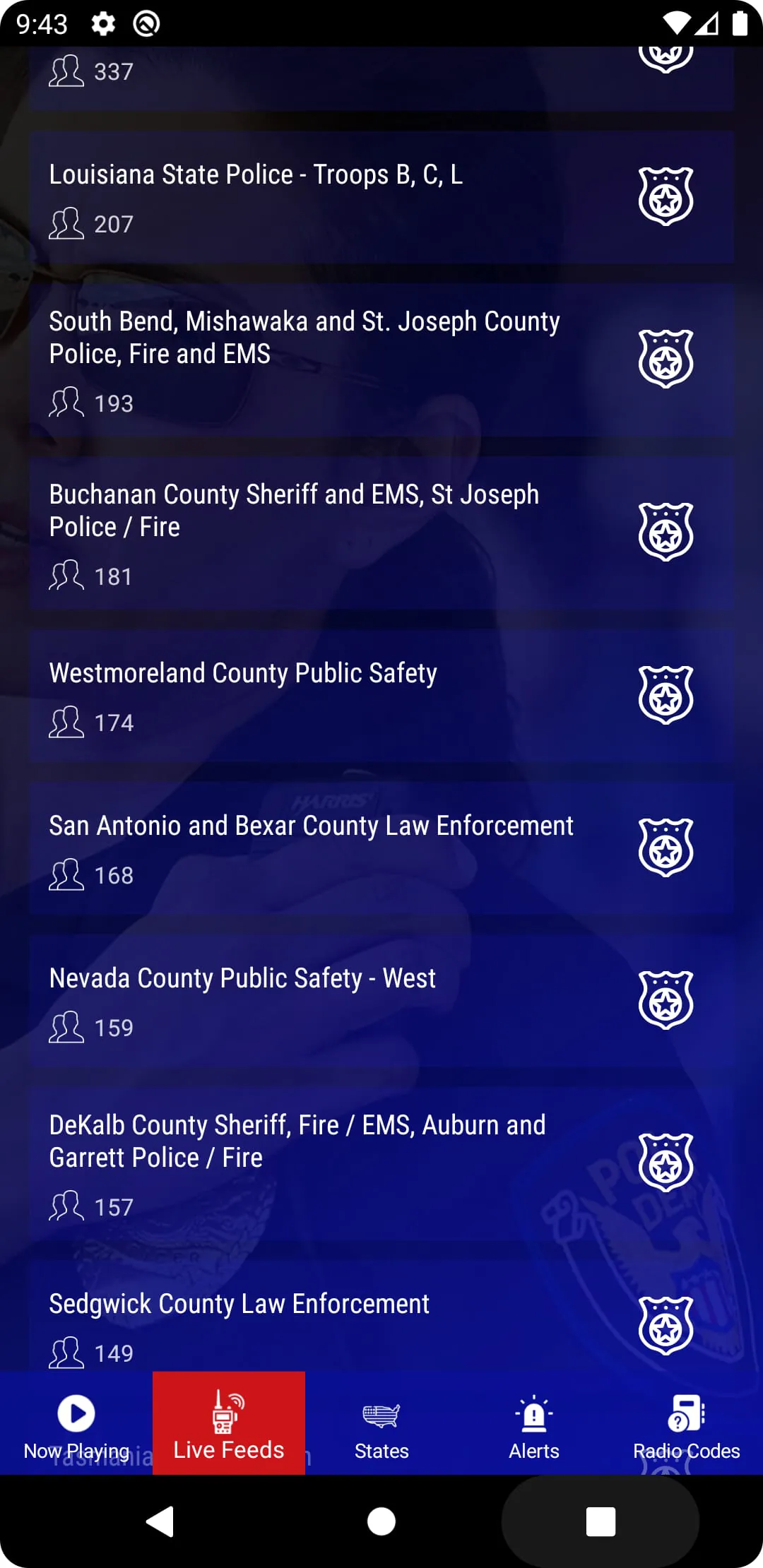This screenshot has width=763, height=1568.
Task: Tap the Now Playing play icon
Action: point(74,1415)
